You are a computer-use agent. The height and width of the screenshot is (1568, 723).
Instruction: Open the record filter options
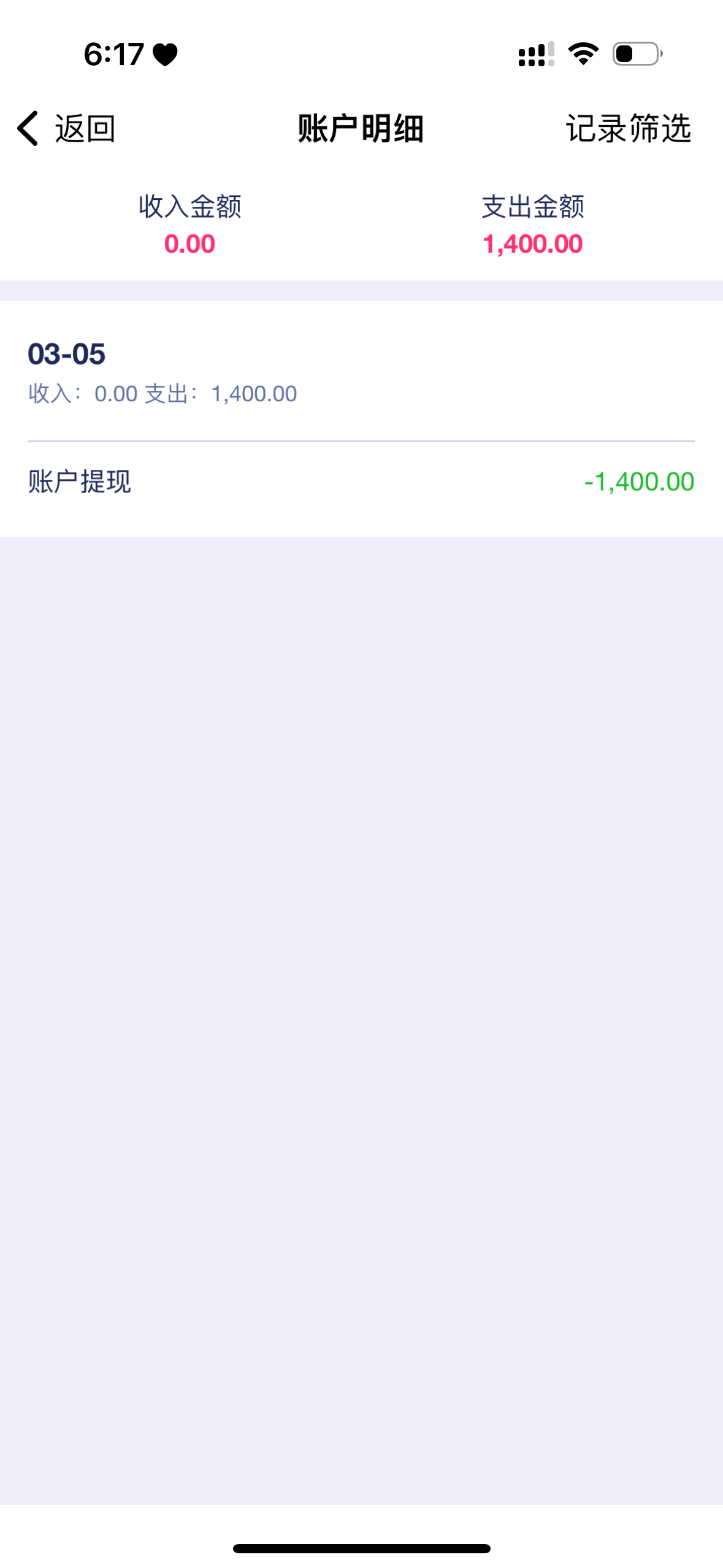629,129
